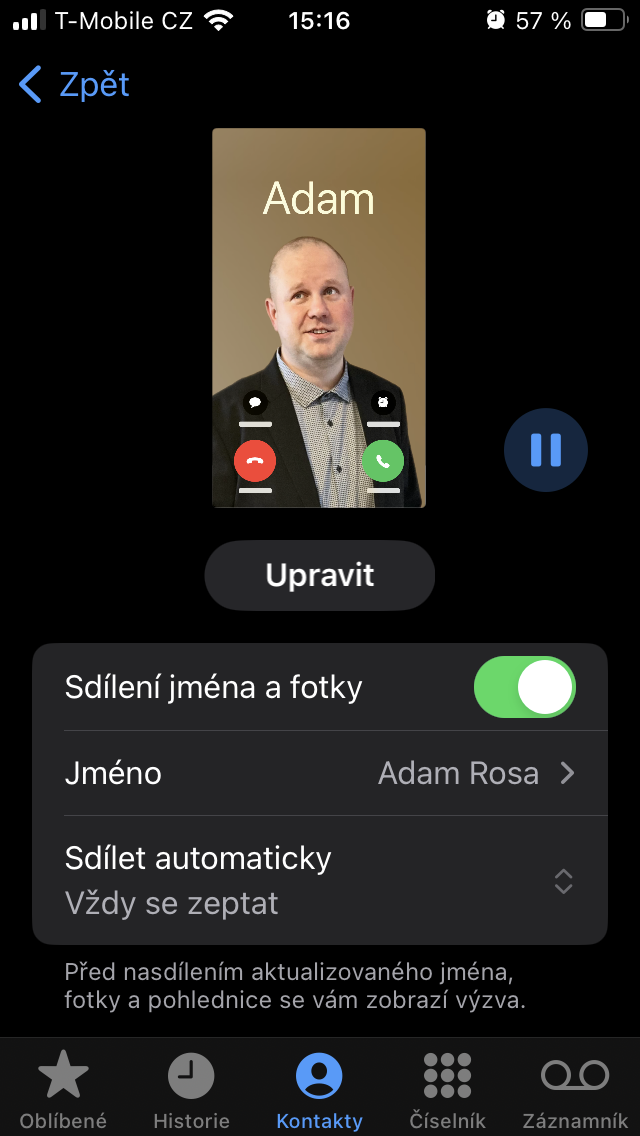
Task: Disable Sdílení jména a fotky
Action: (524, 687)
